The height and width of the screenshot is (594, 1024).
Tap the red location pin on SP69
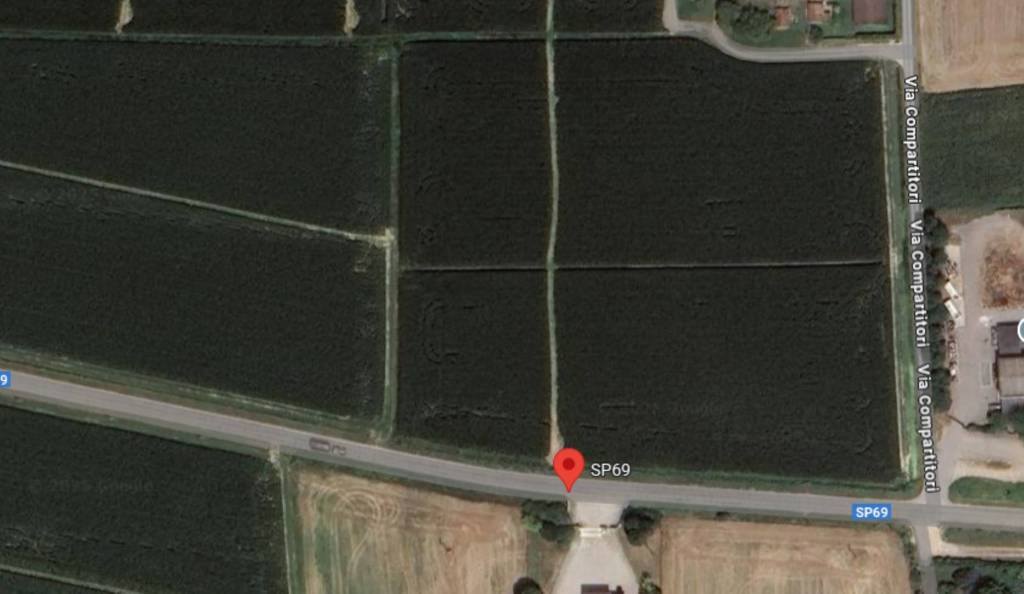[x=569, y=467]
